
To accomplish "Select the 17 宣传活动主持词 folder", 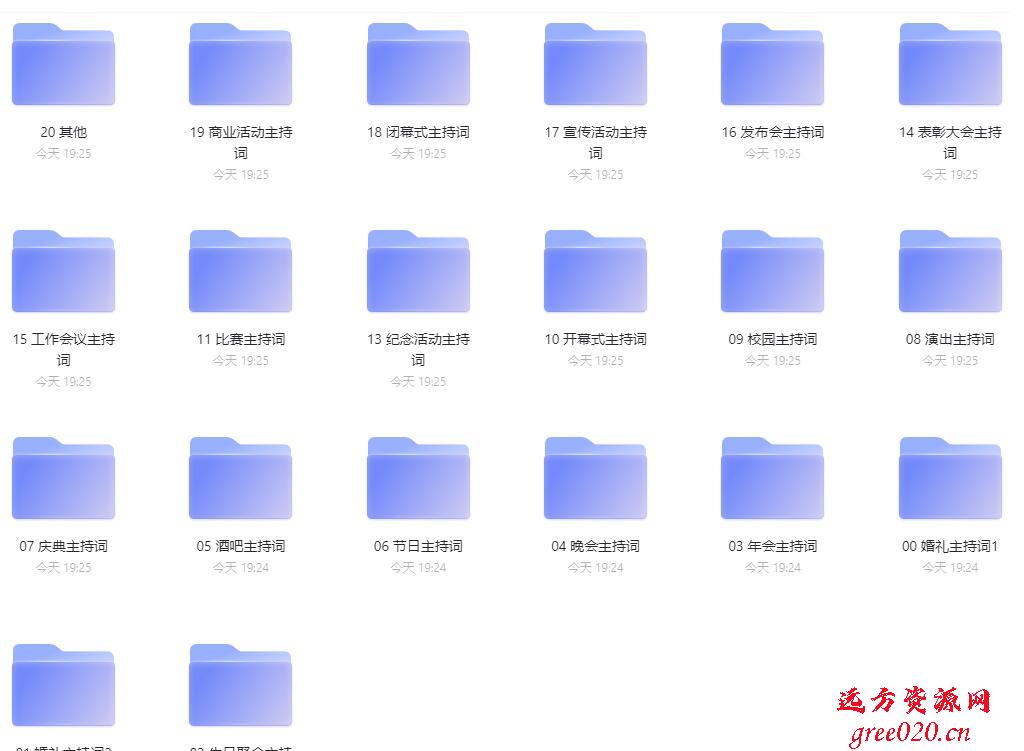I will pyautogui.click(x=595, y=65).
